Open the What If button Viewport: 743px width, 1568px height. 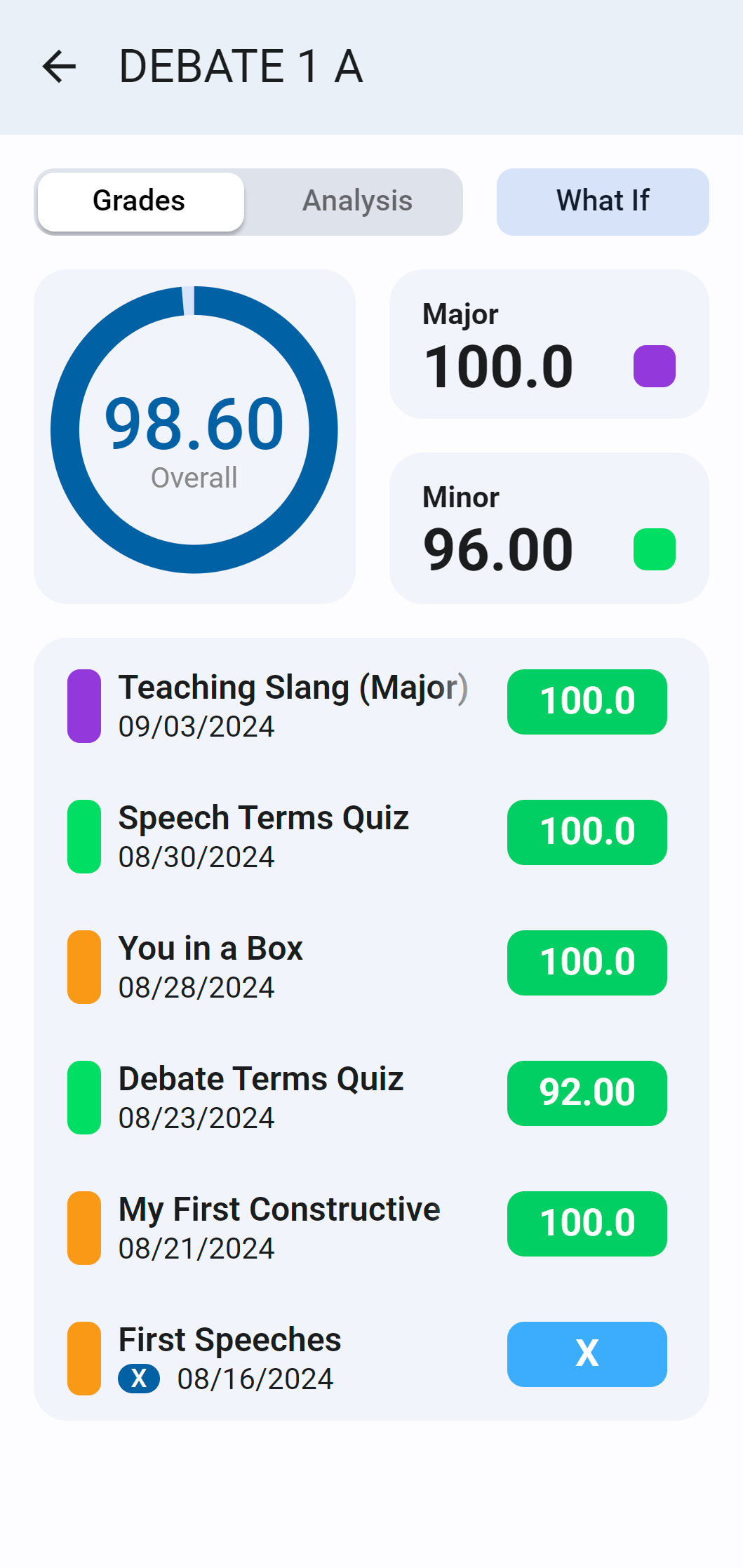(603, 201)
